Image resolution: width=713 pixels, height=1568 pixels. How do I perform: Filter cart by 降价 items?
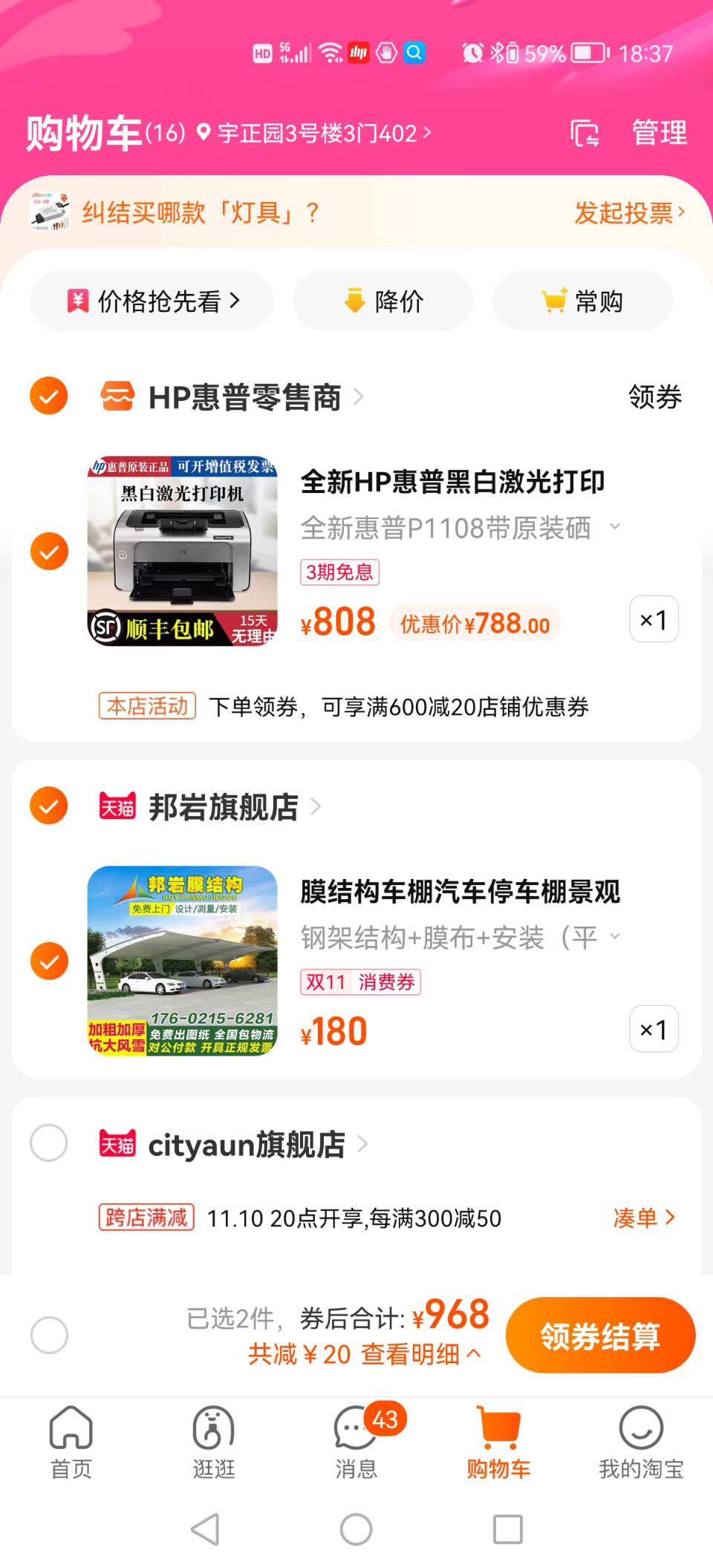click(383, 301)
